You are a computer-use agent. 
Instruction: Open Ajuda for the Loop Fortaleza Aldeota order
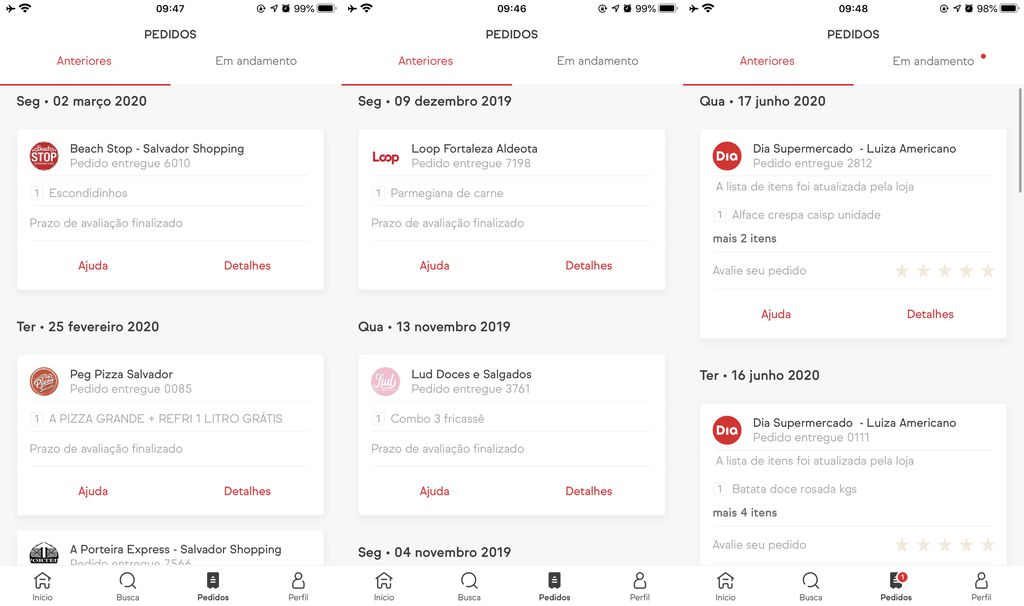point(434,265)
